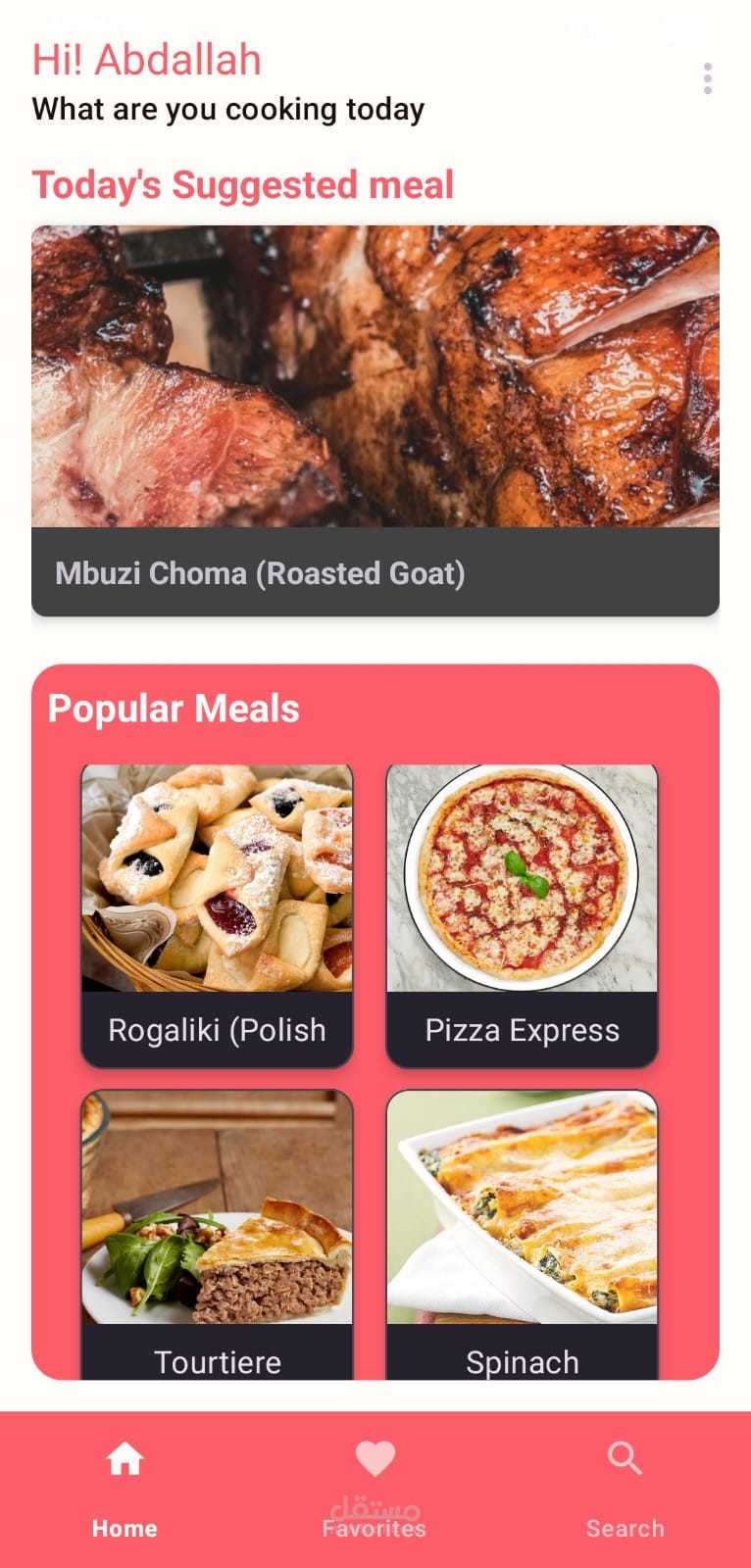
Task: Open the Mbuzi Choma suggested meal card
Action: pos(375,420)
